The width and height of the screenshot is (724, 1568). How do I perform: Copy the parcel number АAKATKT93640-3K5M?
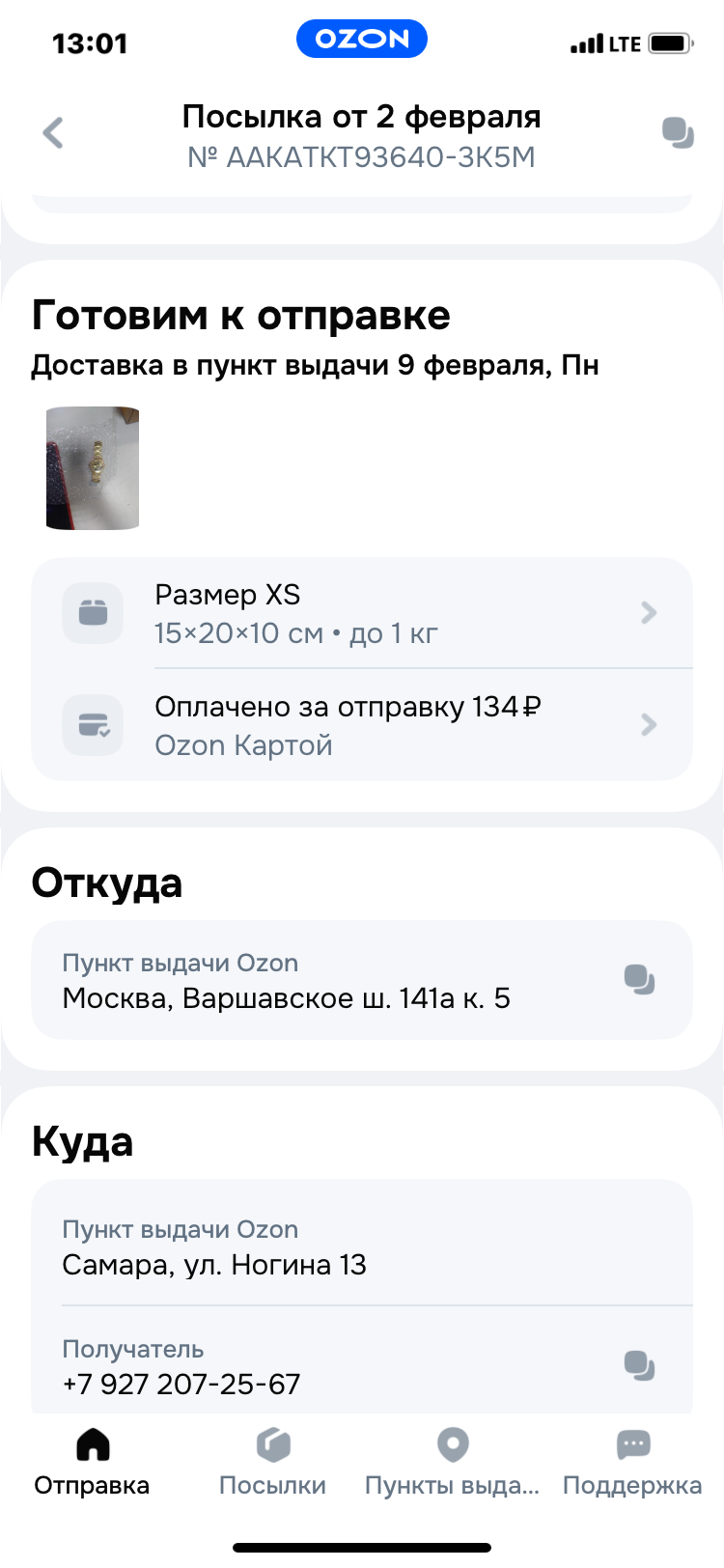pos(678,133)
